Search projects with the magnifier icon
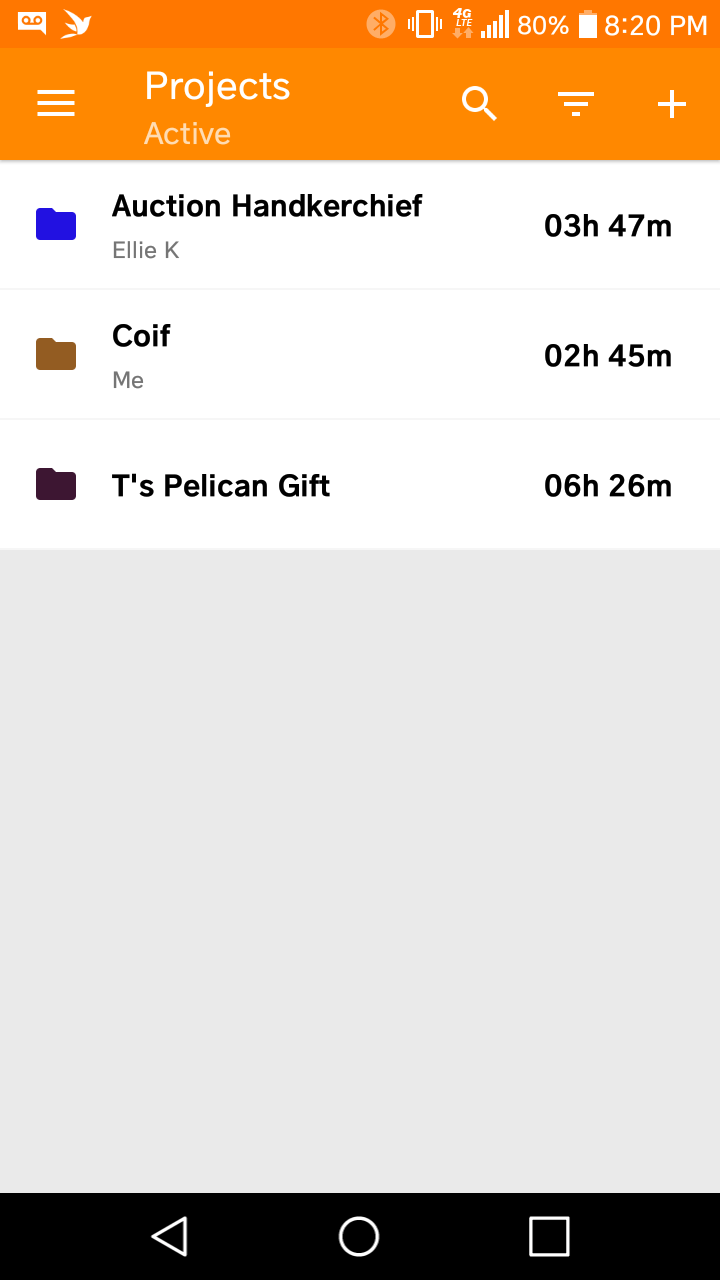Viewport: 720px width, 1280px height. point(479,104)
